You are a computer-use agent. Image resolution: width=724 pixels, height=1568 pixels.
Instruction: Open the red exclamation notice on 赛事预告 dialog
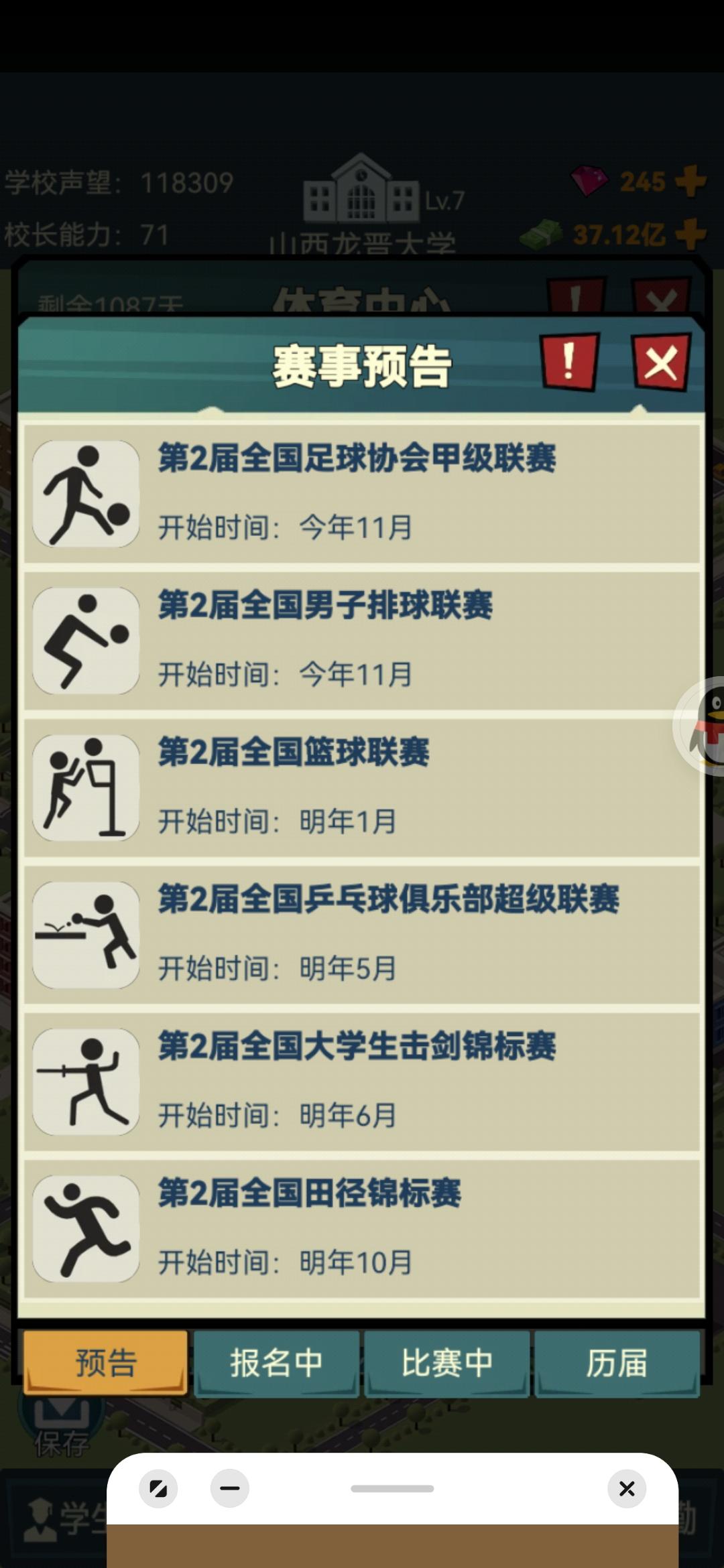[568, 362]
